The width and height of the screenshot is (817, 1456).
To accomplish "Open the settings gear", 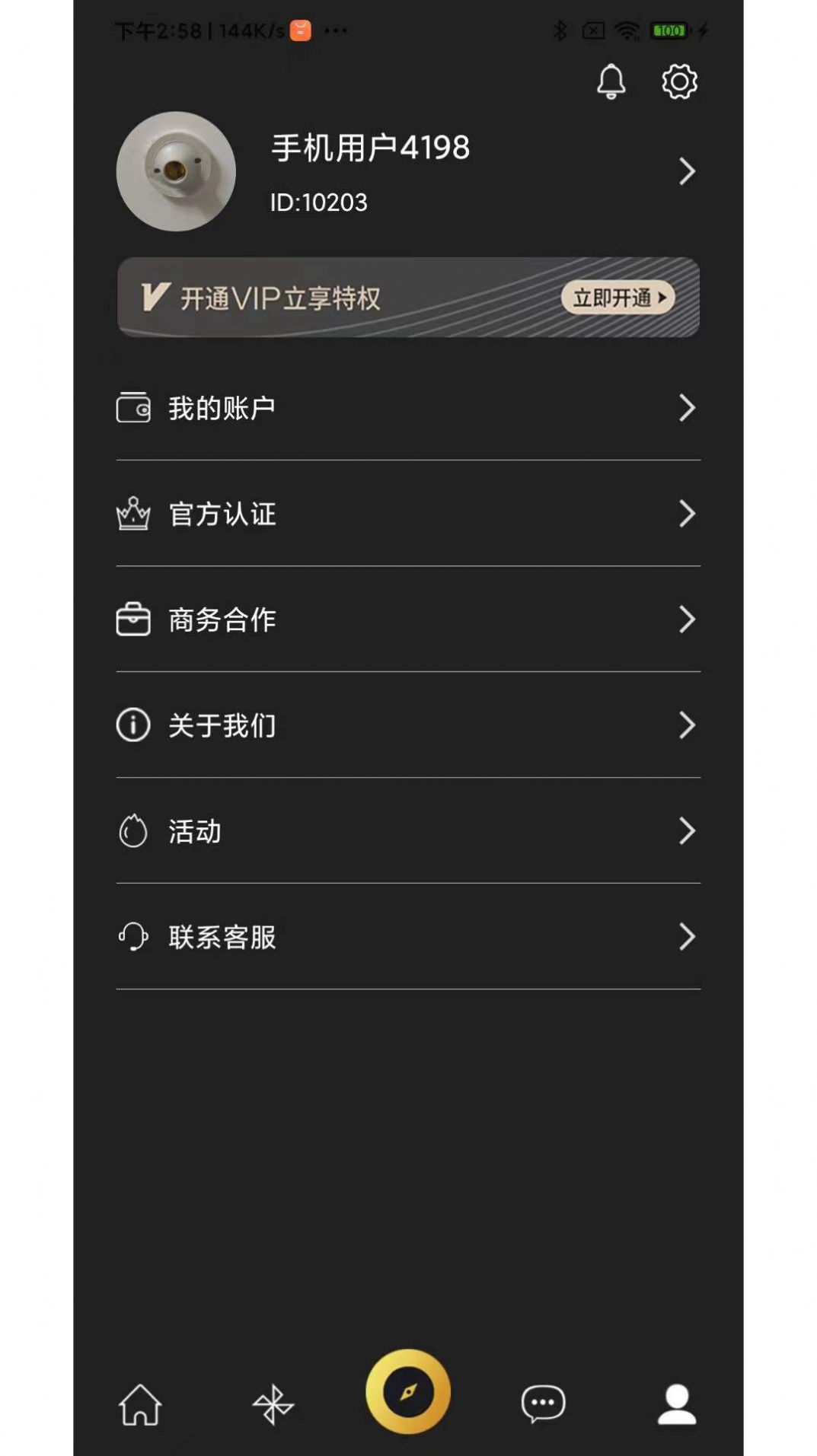I will coord(679,81).
